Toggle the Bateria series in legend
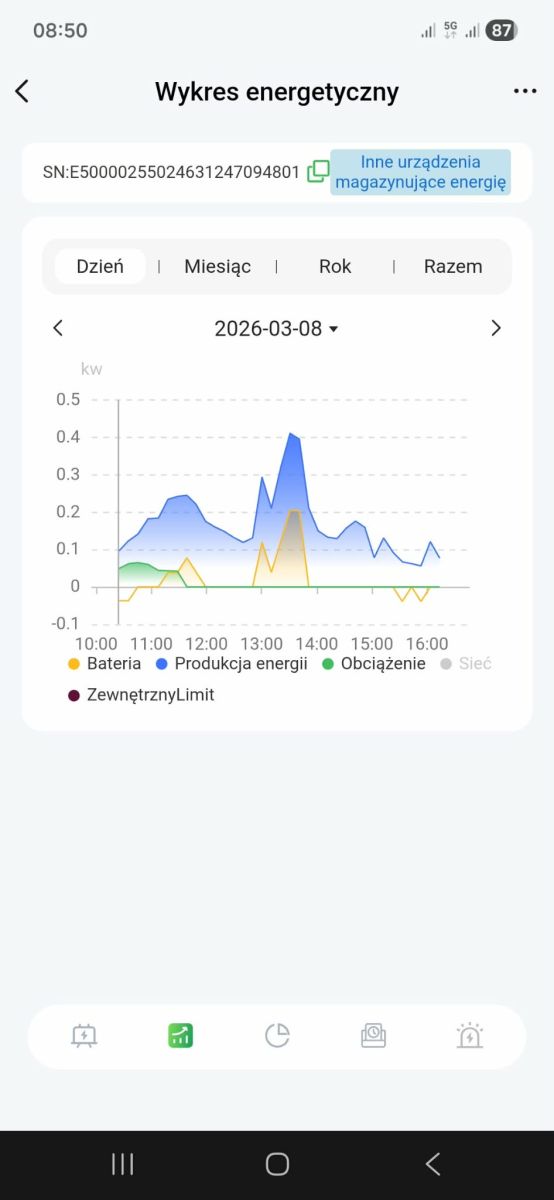Screen dimensions: 554x1200 (105, 663)
